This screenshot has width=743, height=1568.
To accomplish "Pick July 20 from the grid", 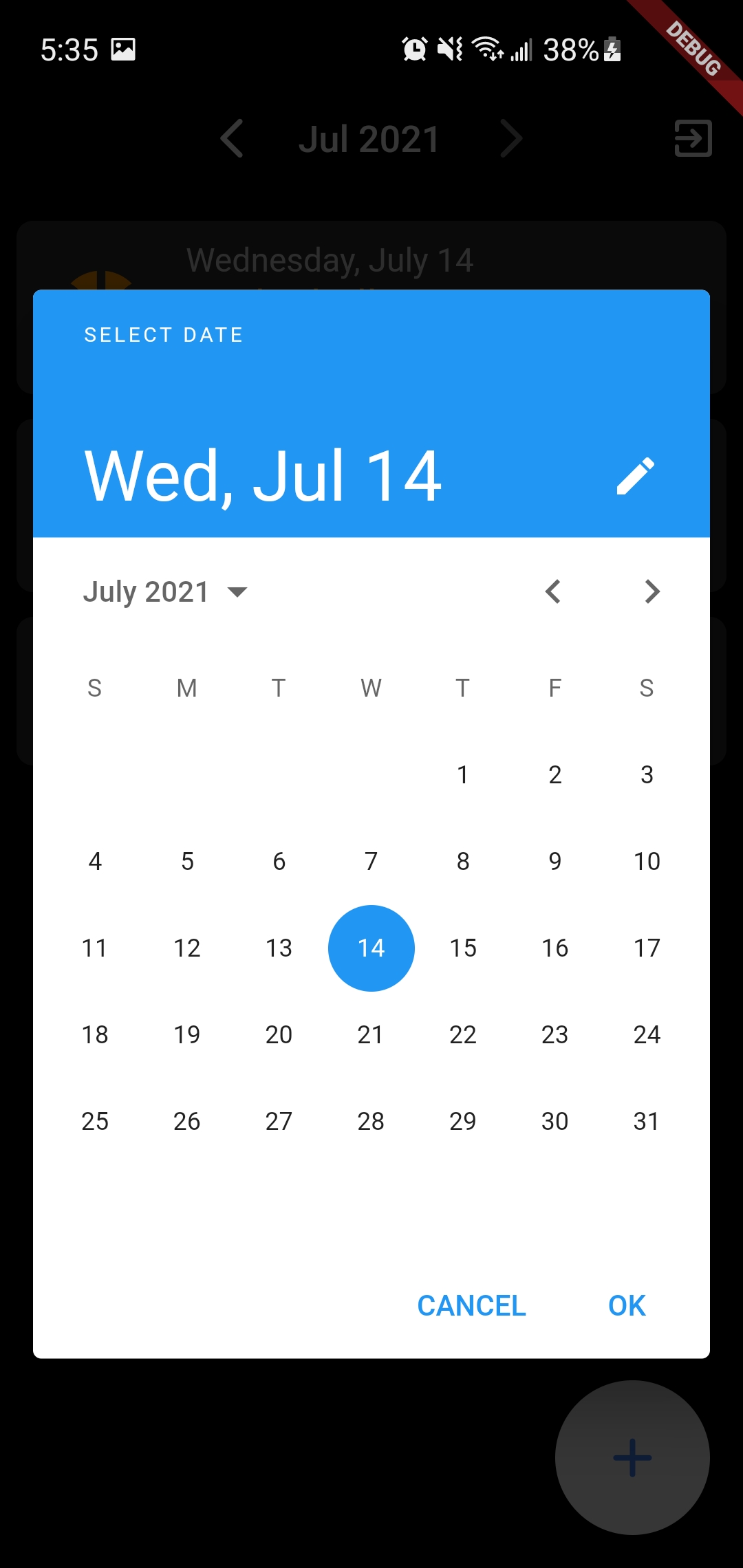I will [279, 1035].
